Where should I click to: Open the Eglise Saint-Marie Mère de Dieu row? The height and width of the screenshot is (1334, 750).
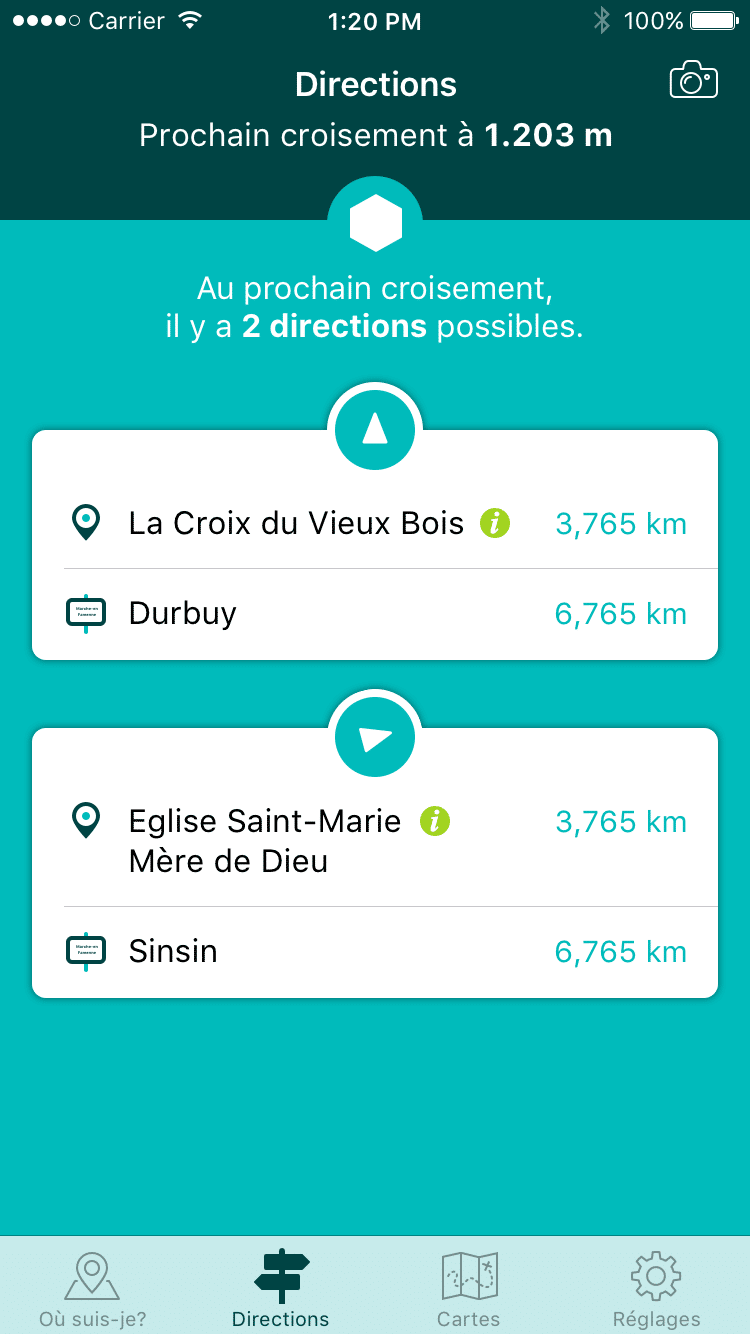[375, 841]
